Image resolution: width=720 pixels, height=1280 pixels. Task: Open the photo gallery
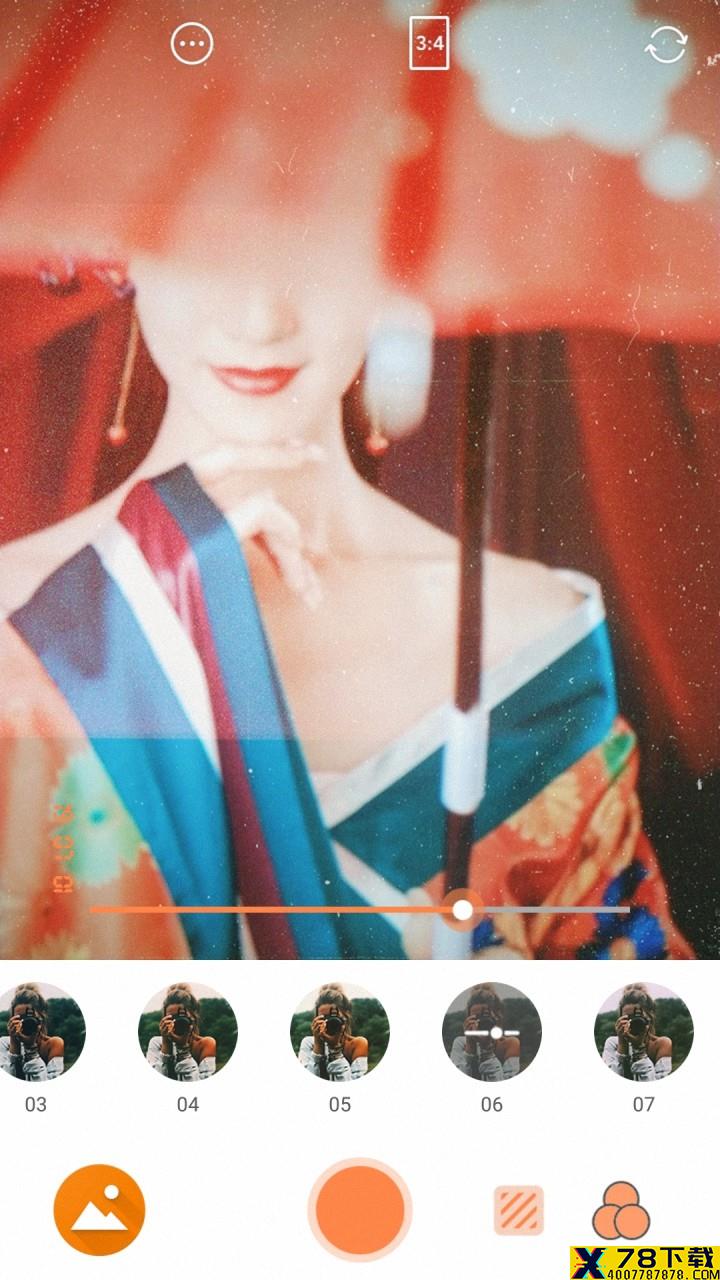pos(99,1211)
